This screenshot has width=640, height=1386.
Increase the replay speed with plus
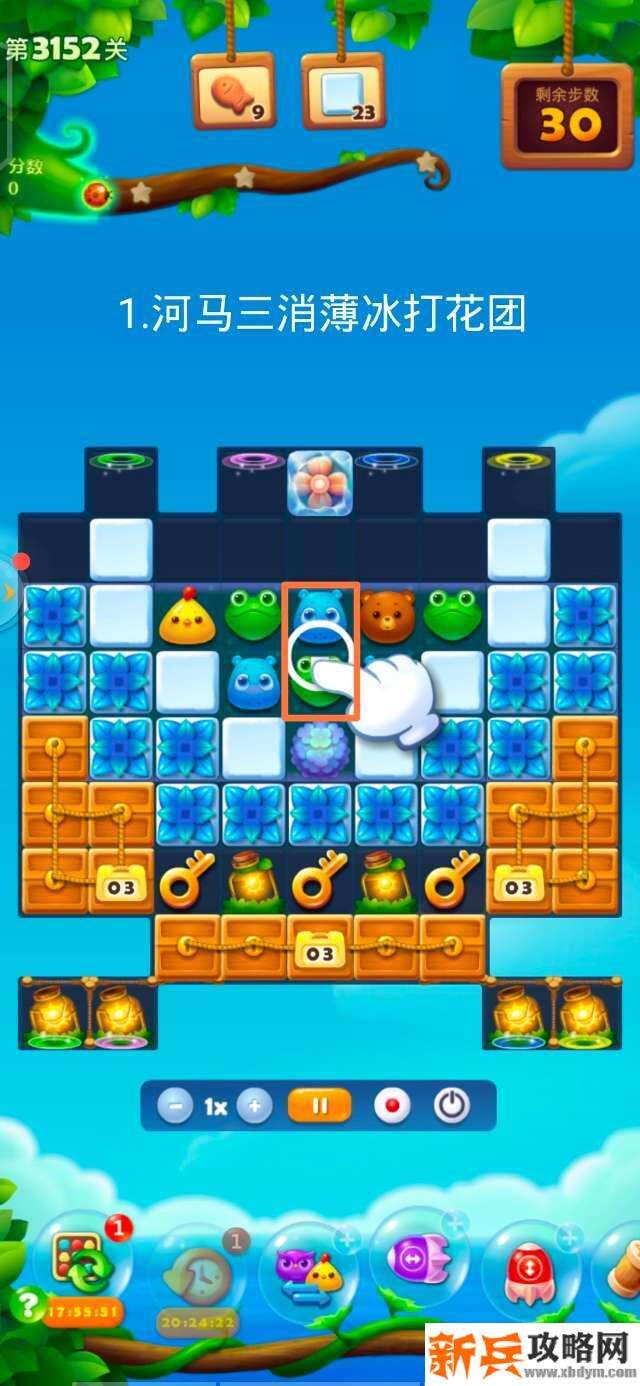click(255, 1107)
